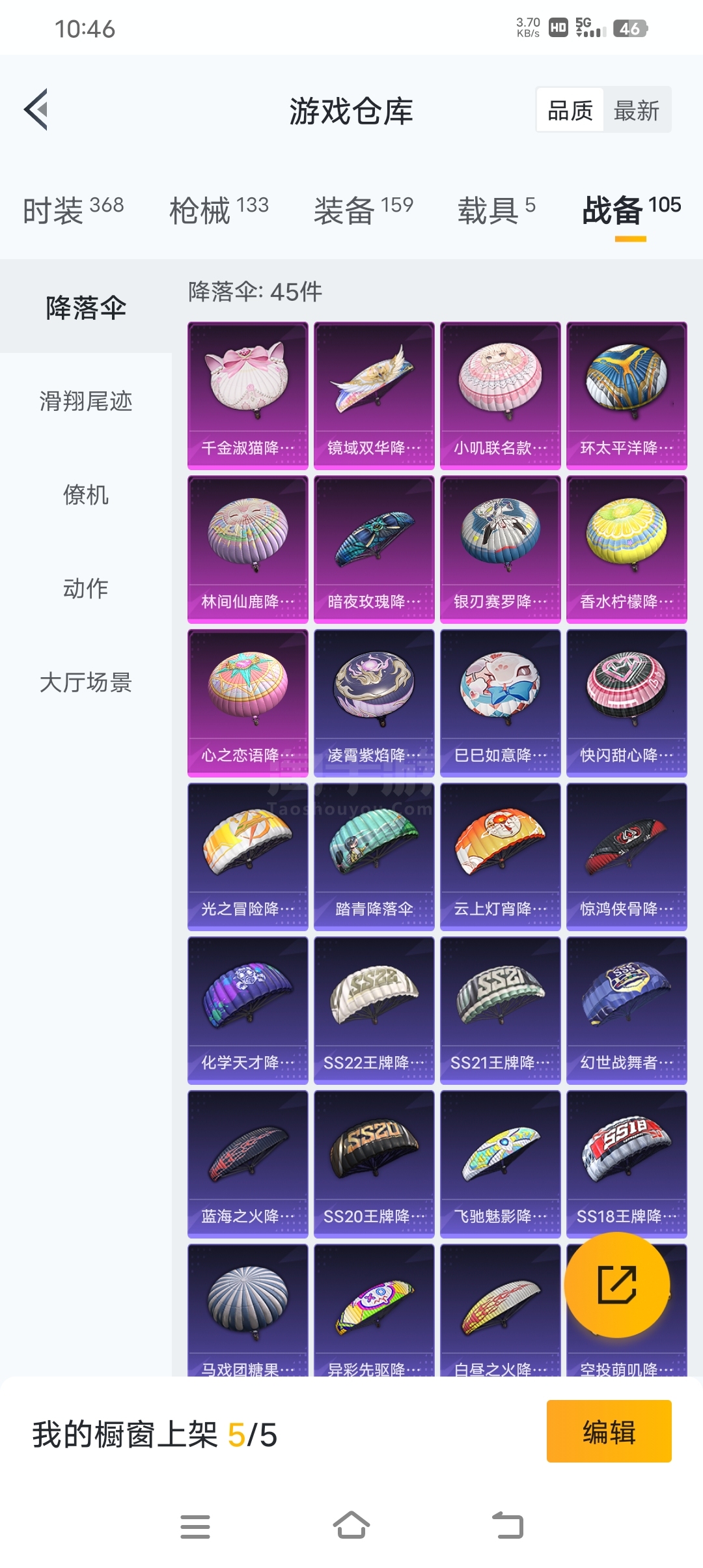Go back using the top-left arrow

point(36,109)
